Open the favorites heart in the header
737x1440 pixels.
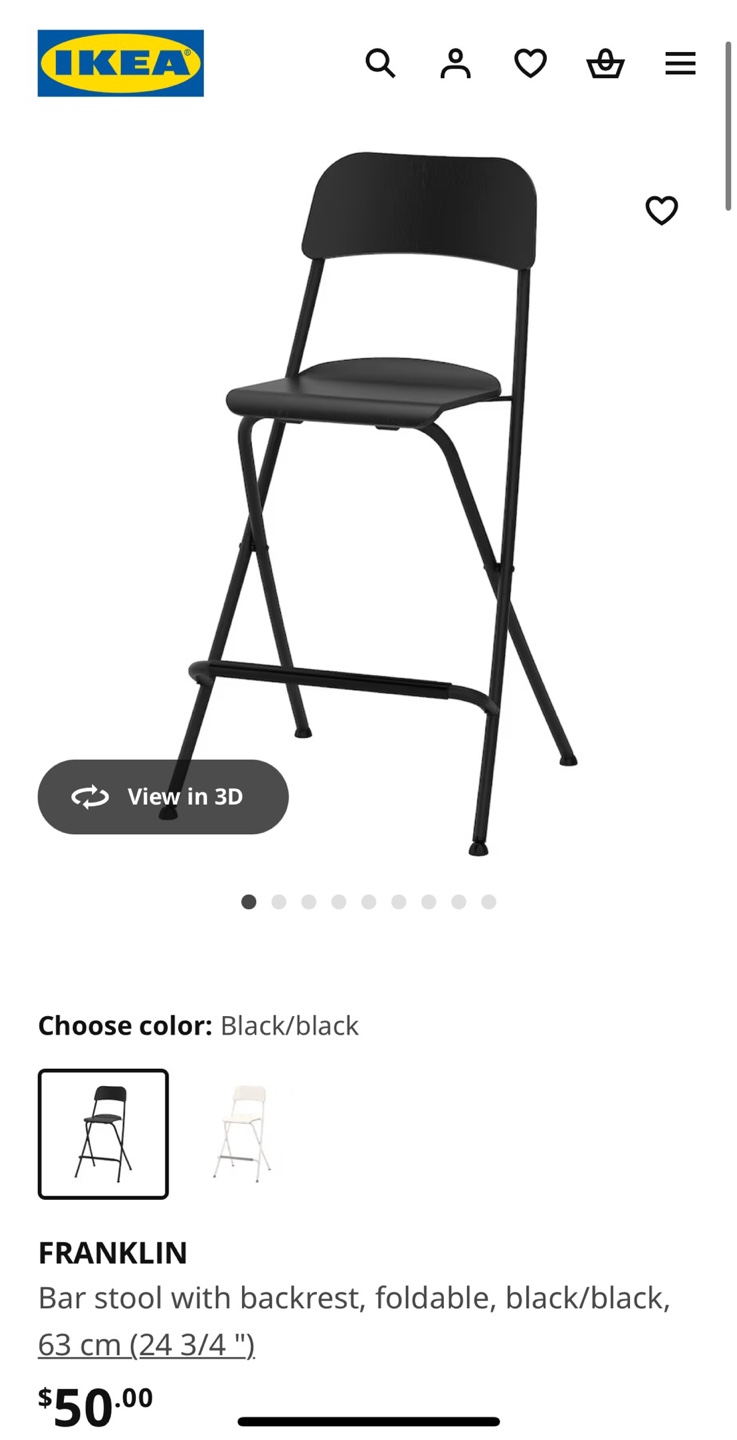click(530, 64)
